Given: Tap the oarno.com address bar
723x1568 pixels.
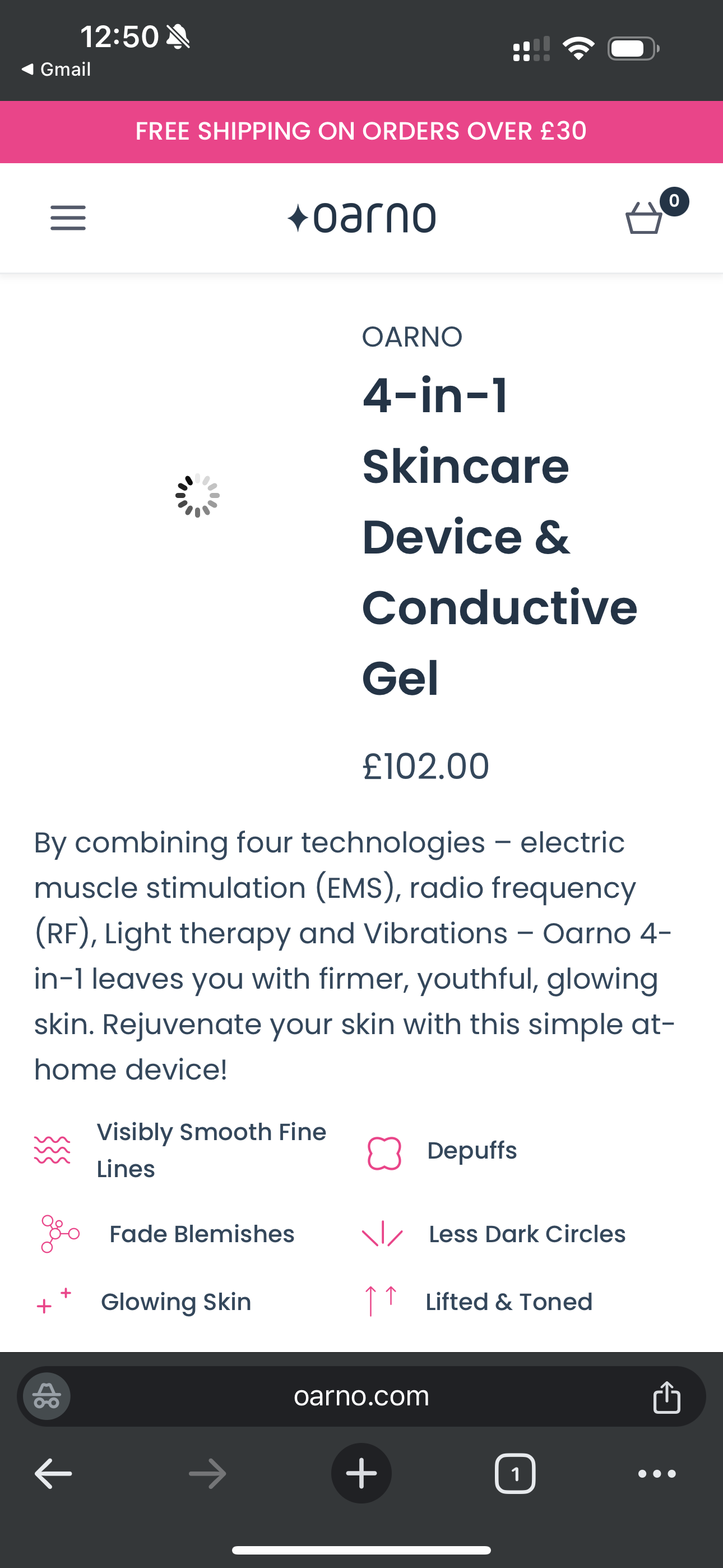Looking at the screenshot, I should point(361,1396).
